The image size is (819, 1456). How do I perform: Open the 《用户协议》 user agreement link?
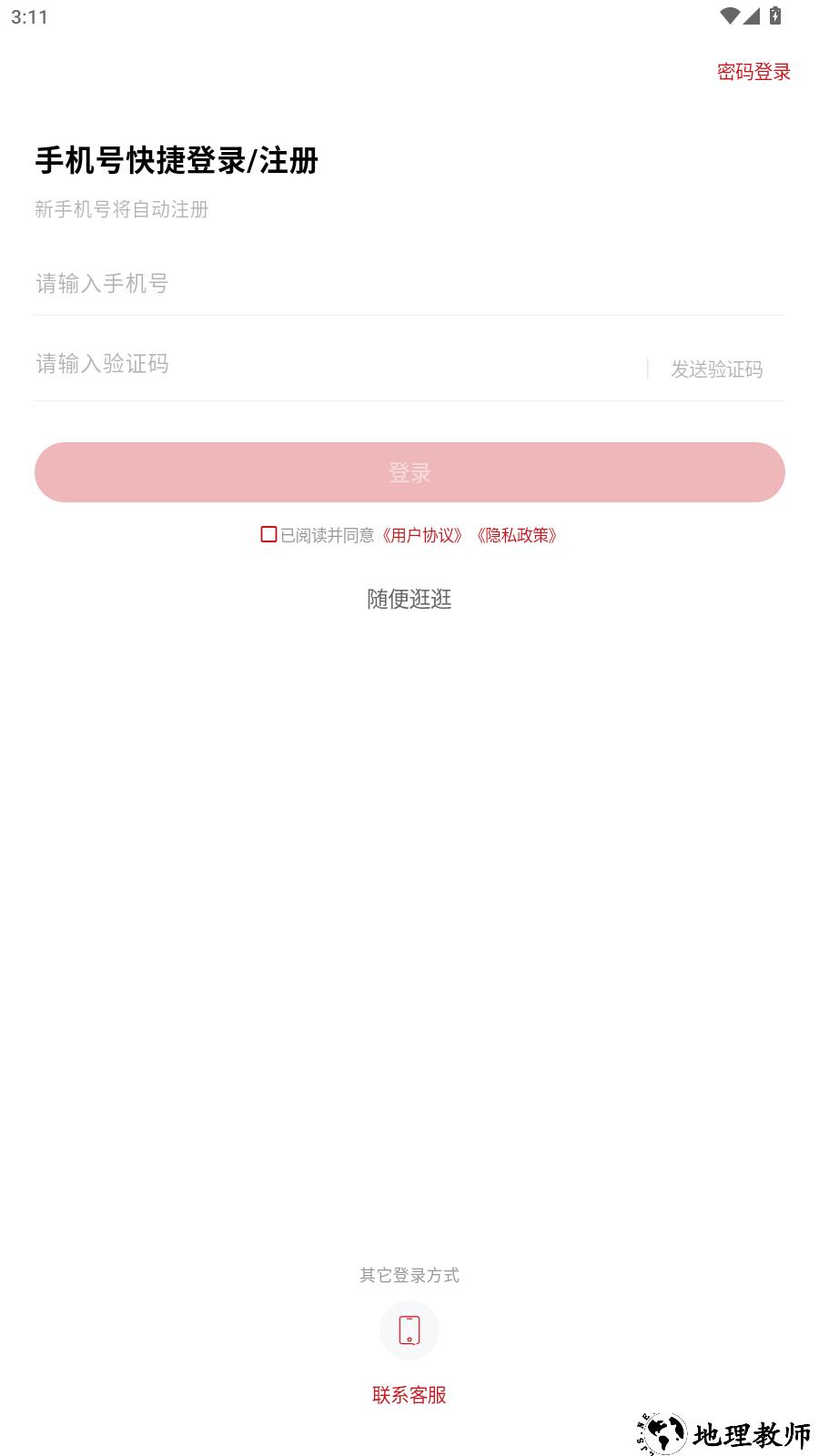[x=423, y=535]
